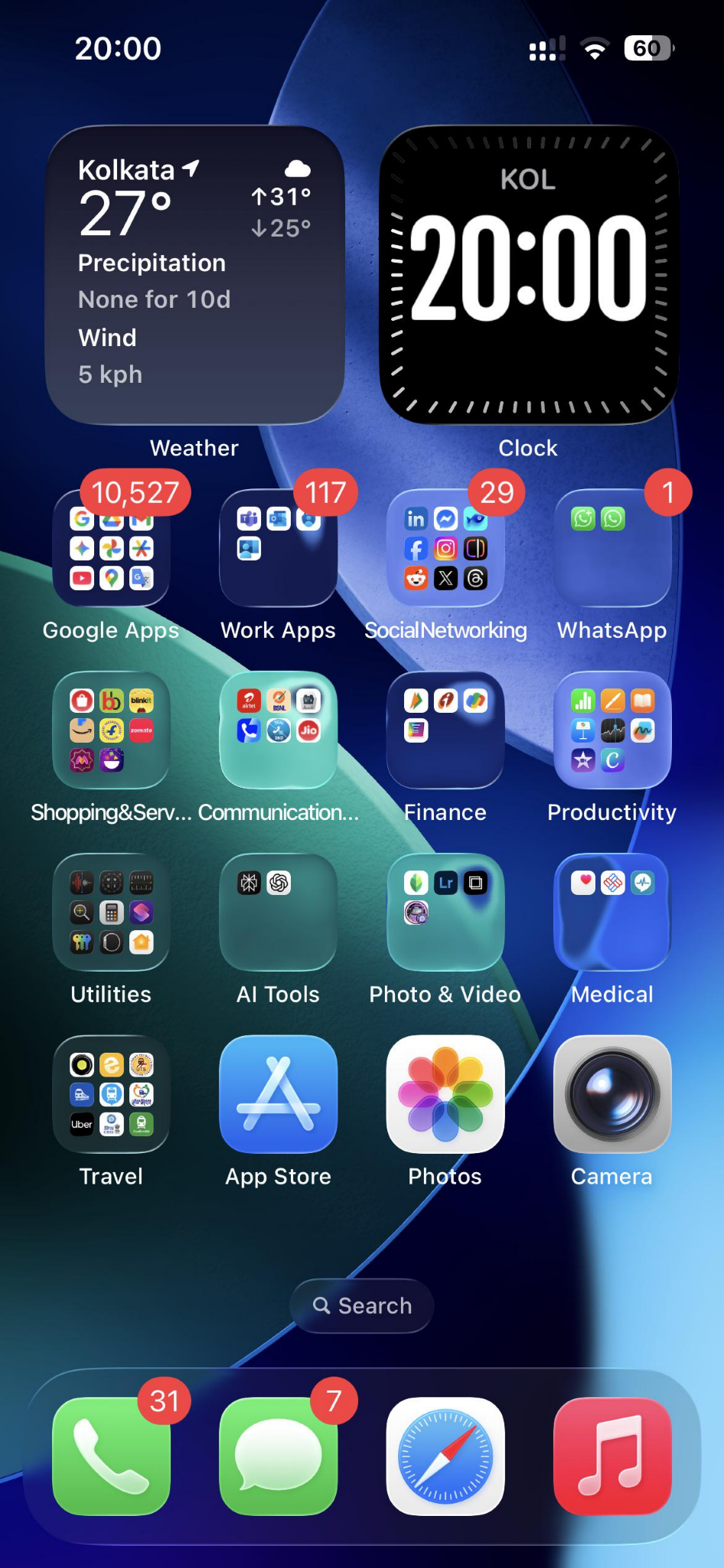The image size is (724, 1568).
Task: Launch the App Store
Action: pyautogui.click(x=278, y=1095)
